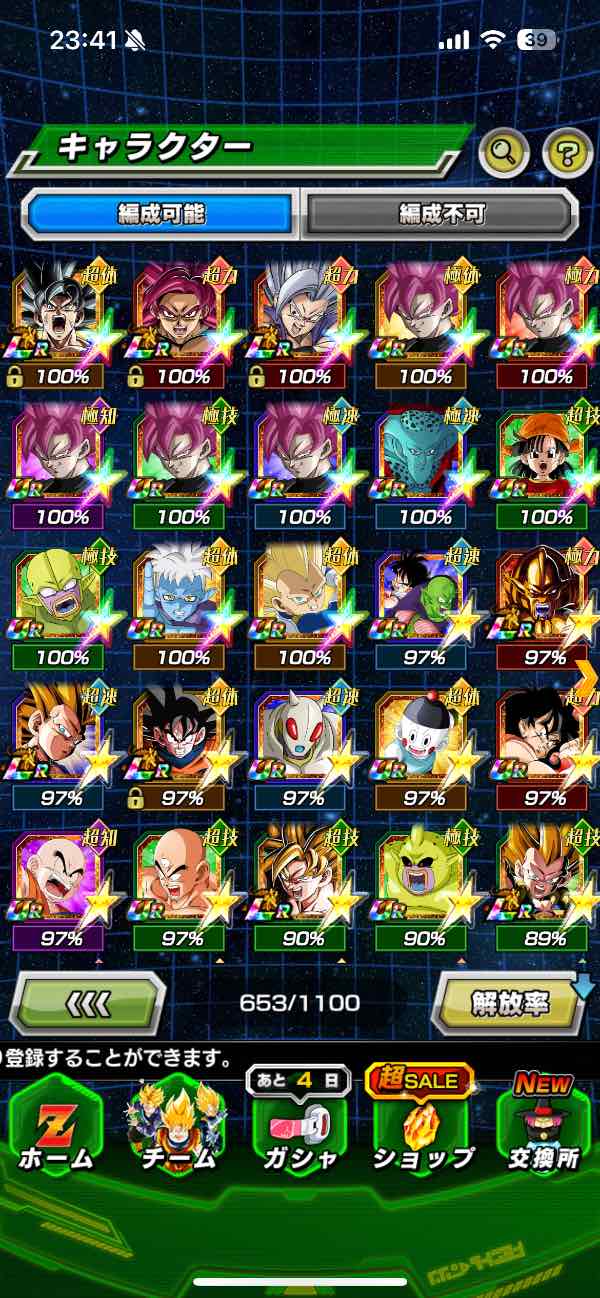Select the blonde Vegeta character card at 100%
This screenshot has height=1298, width=600.
(304, 596)
